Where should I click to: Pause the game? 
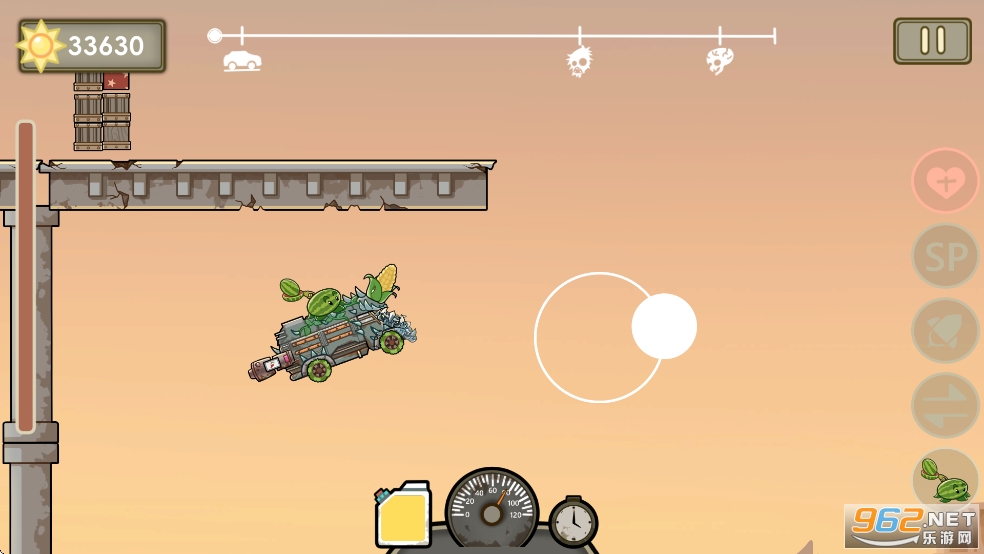tap(932, 41)
